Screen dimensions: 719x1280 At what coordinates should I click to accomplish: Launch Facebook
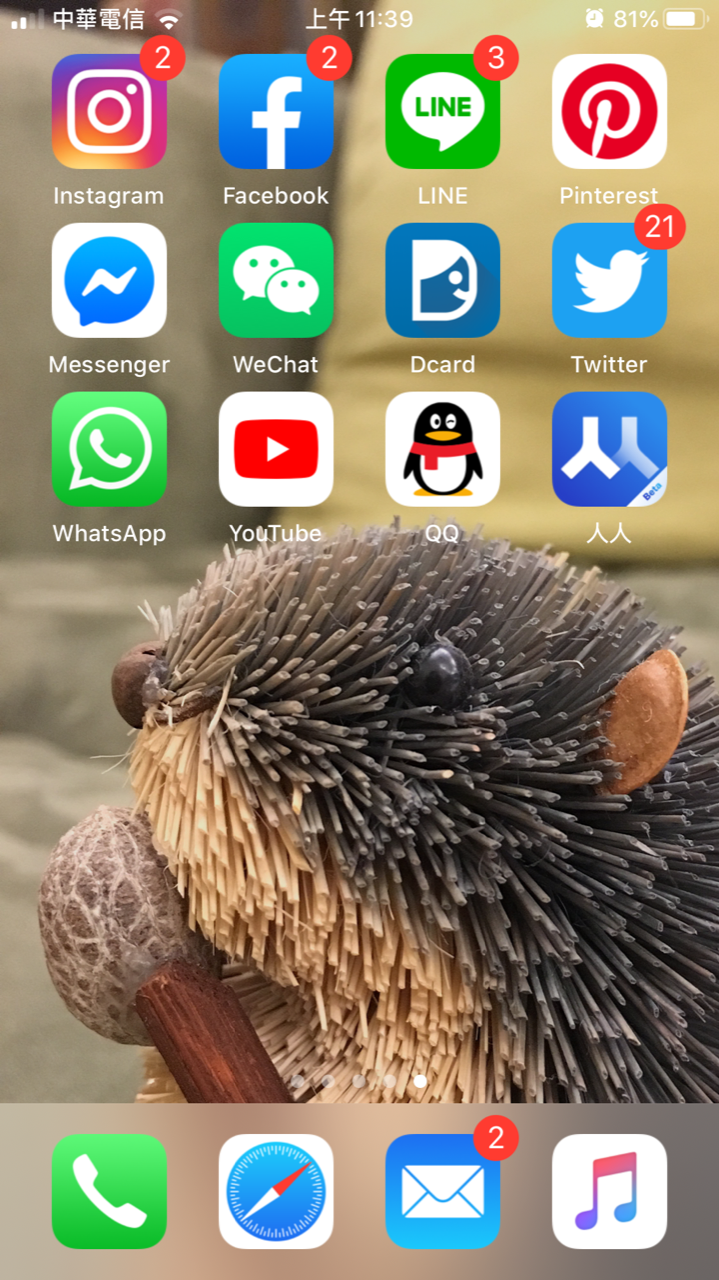tap(276, 112)
